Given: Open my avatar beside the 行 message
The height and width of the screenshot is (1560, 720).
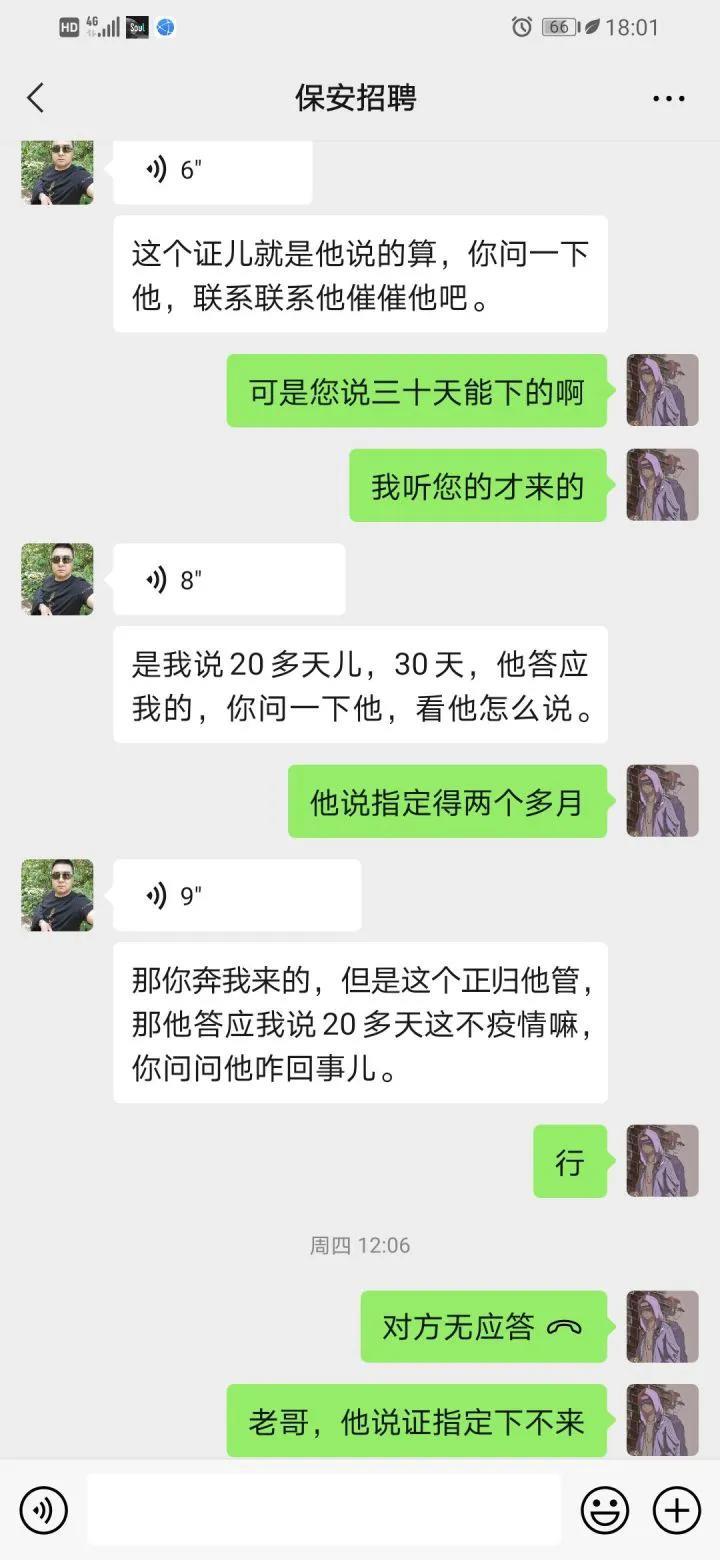Looking at the screenshot, I should tap(662, 1161).
